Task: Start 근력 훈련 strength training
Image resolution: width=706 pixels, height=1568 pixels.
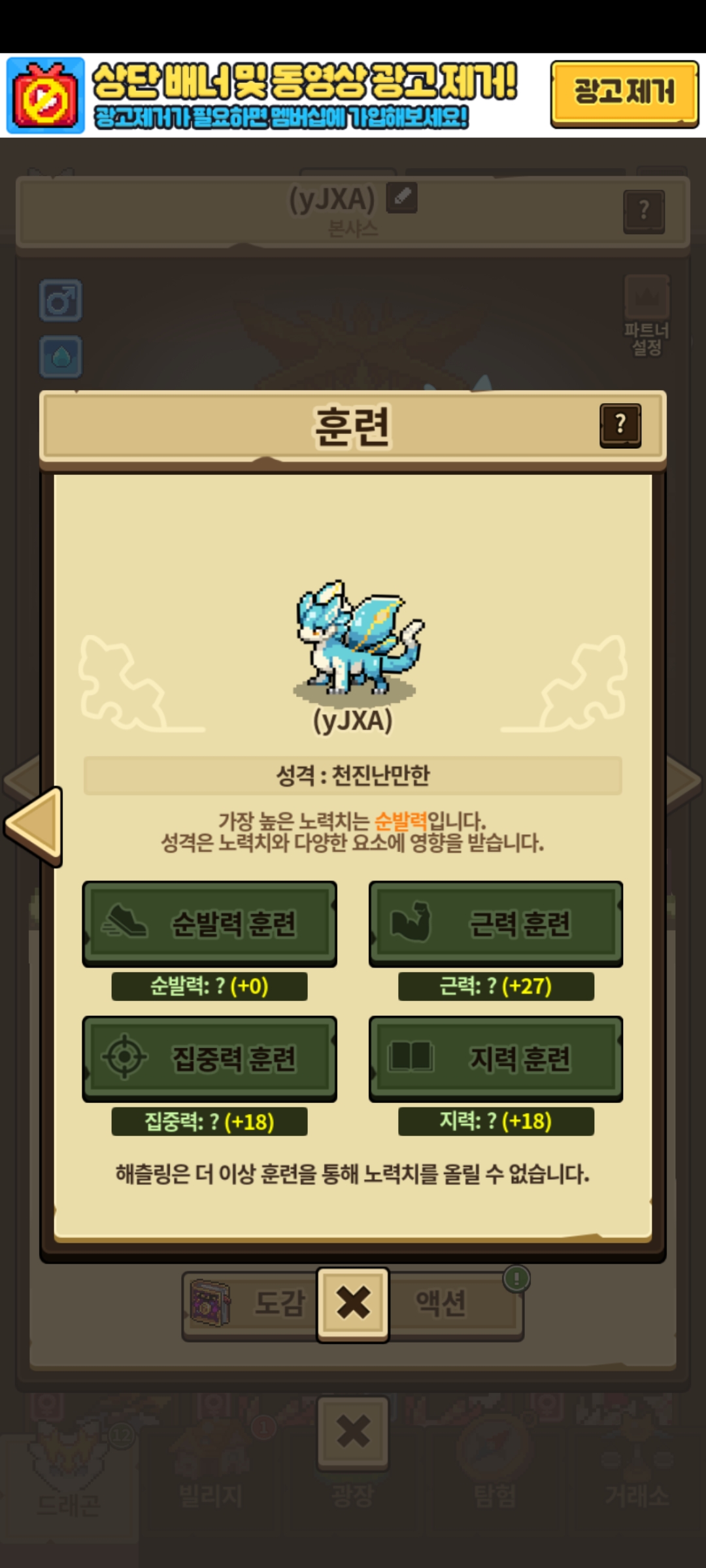Action: click(x=496, y=924)
